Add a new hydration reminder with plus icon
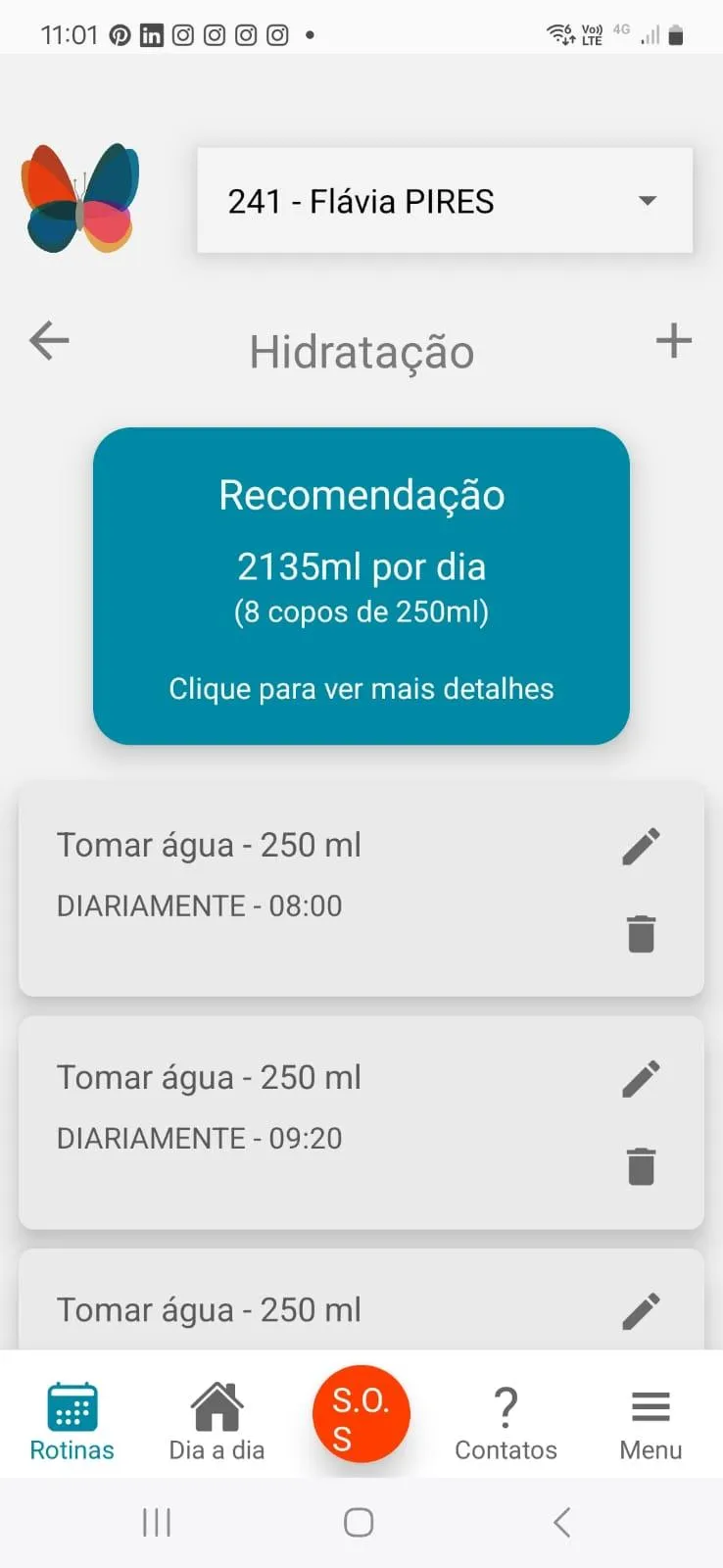The width and height of the screenshot is (723, 1568). pos(673,341)
